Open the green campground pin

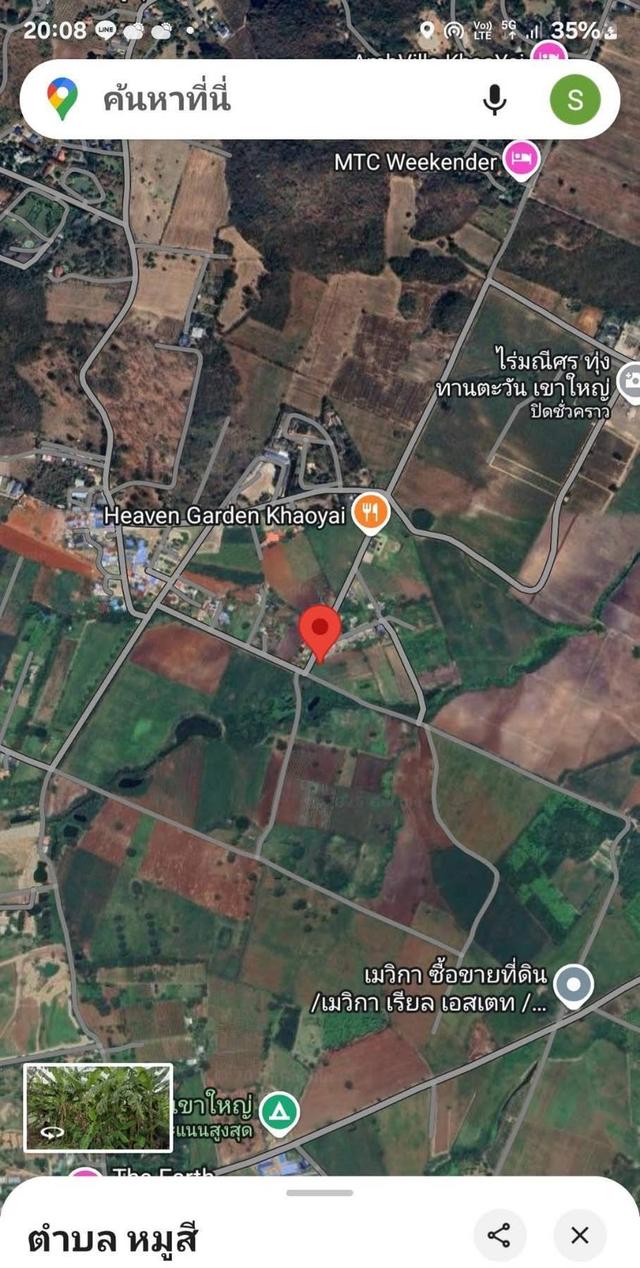(279, 1111)
